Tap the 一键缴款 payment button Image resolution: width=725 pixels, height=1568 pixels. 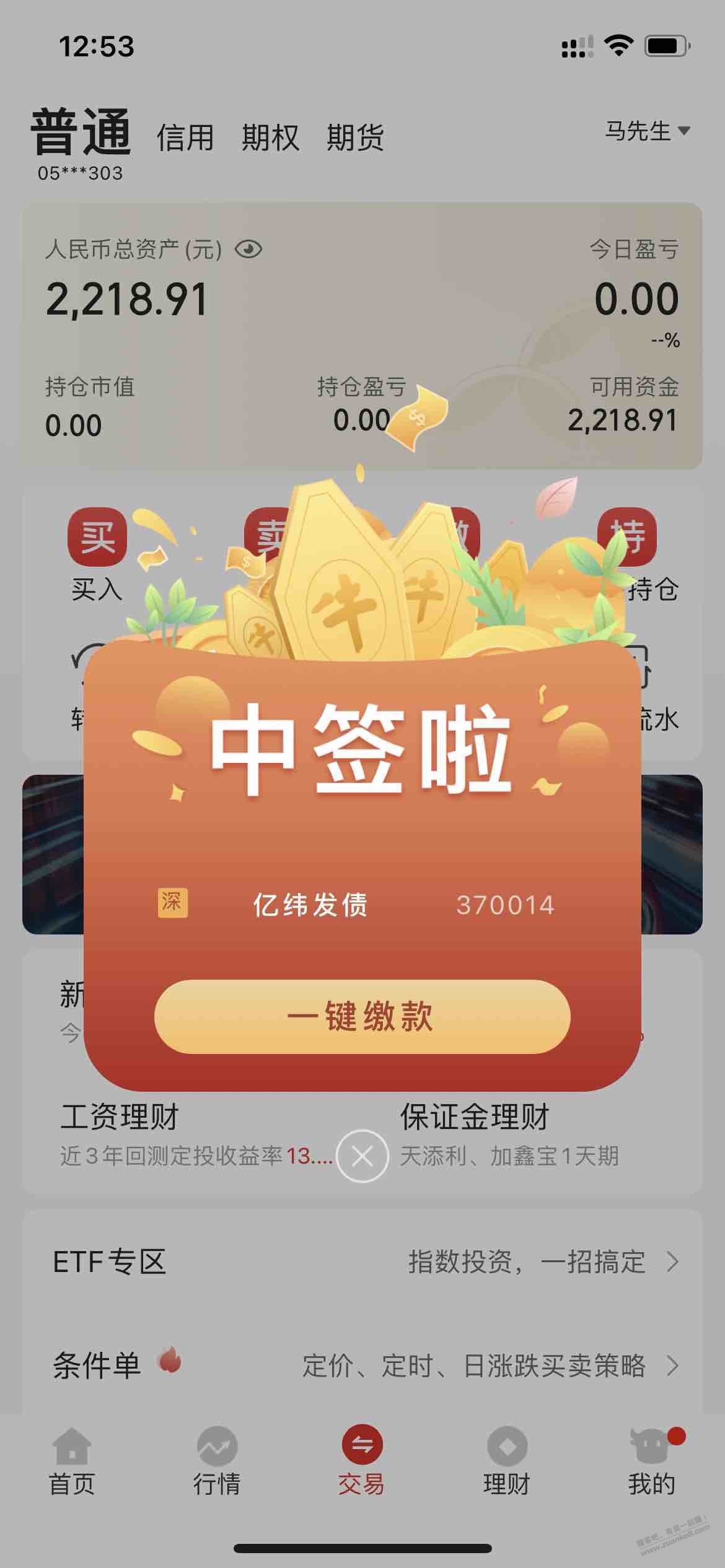[x=362, y=1016]
